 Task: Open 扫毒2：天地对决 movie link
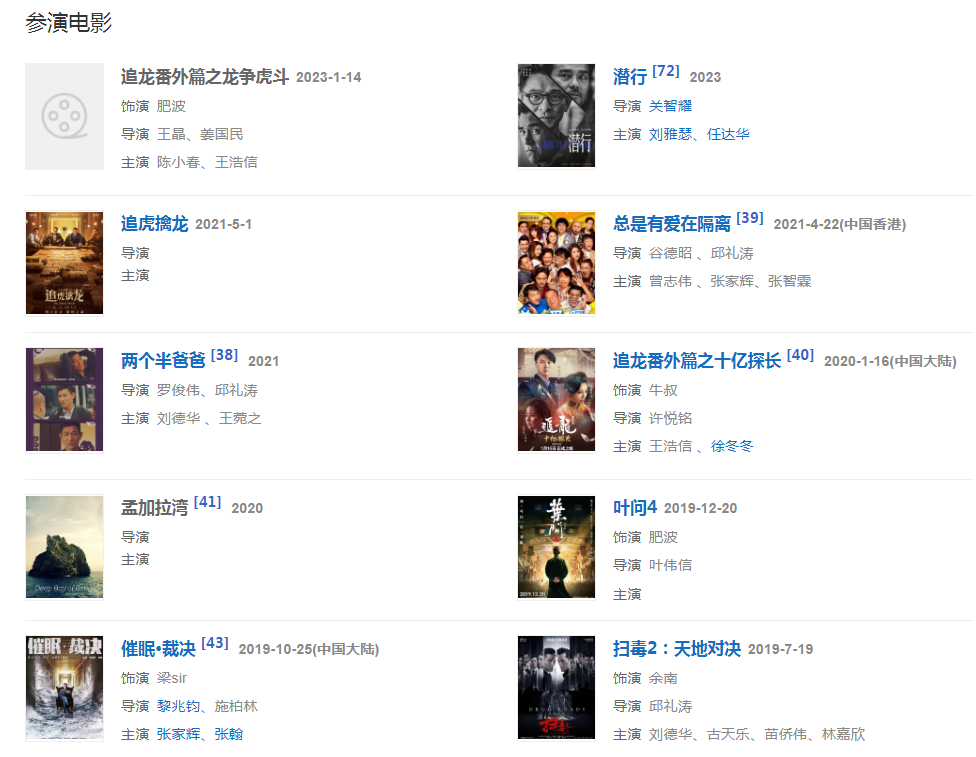click(x=677, y=648)
